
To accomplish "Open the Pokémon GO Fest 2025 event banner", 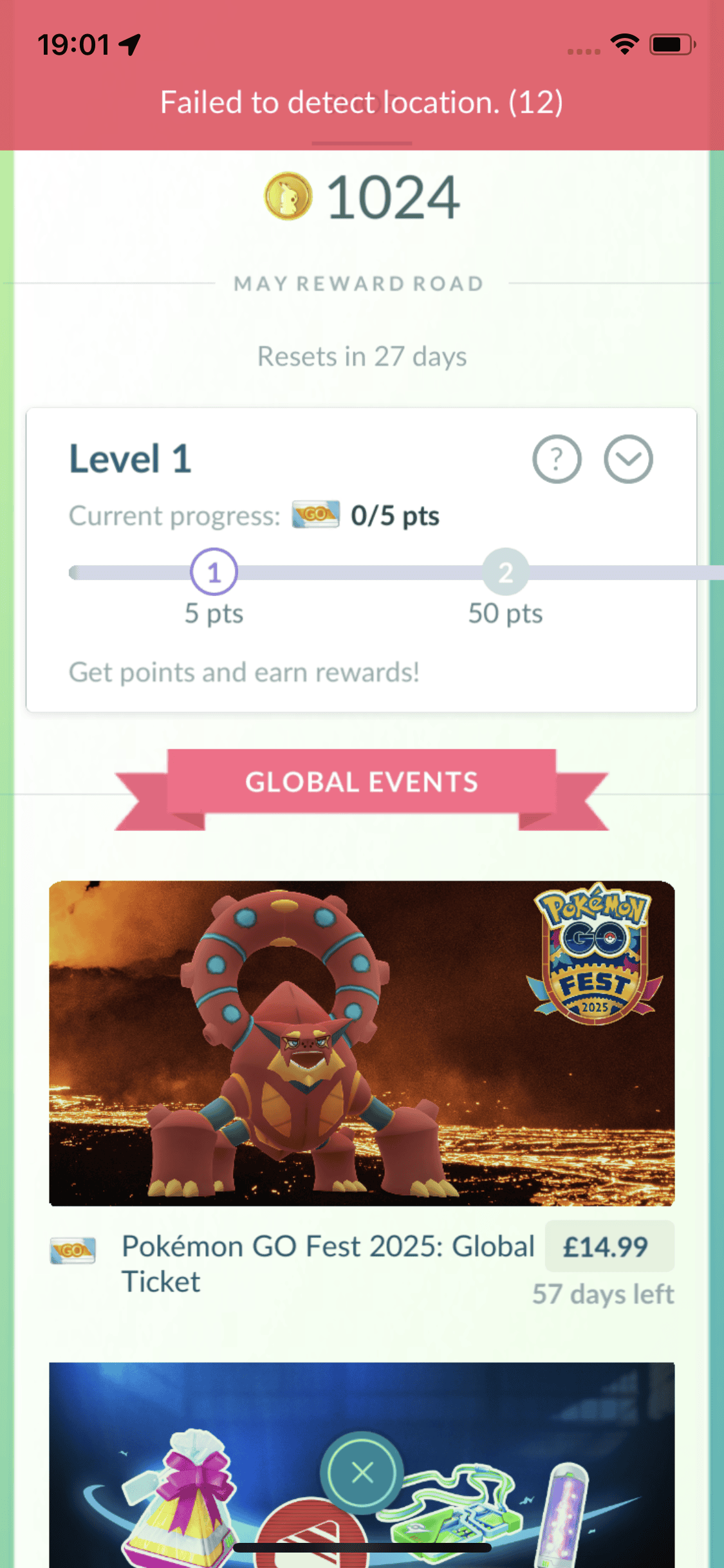I will point(362,1043).
